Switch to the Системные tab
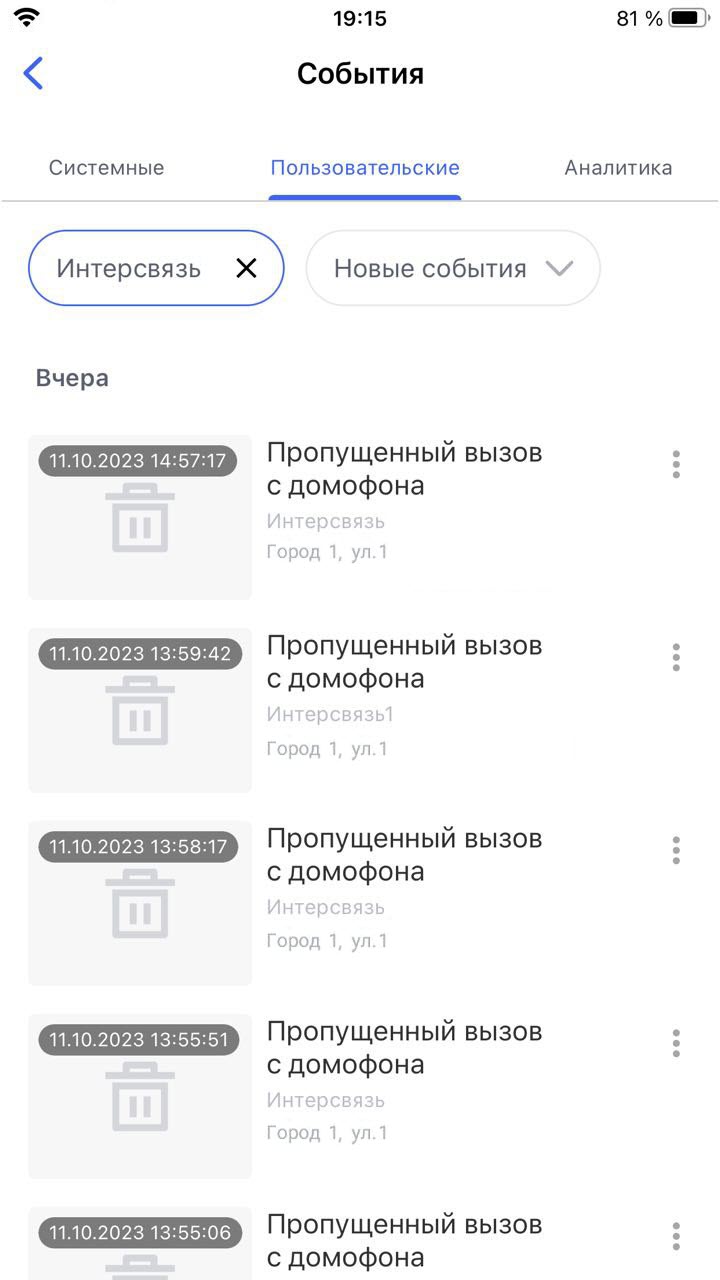Screen dimensions: 720x1280 pyautogui.click(x=107, y=168)
